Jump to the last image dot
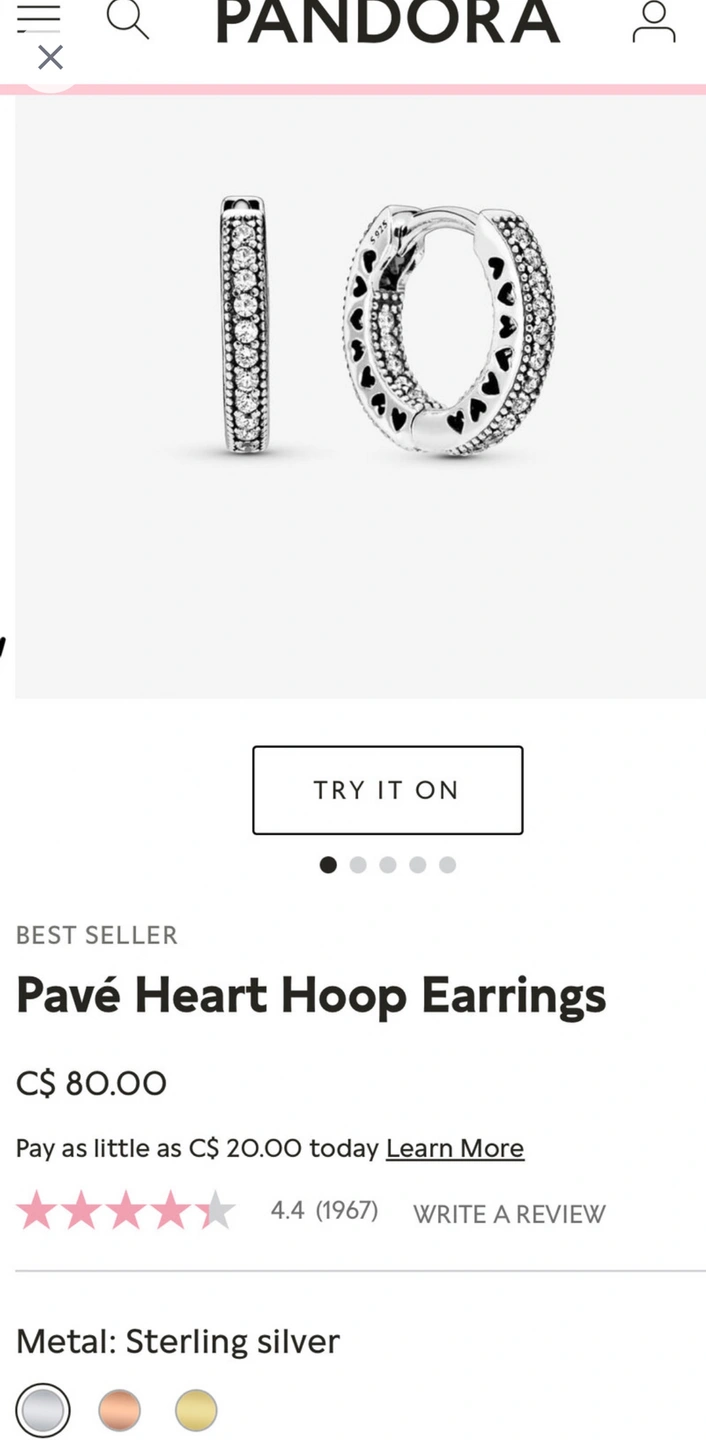The height and width of the screenshot is (1440, 706). point(447,865)
